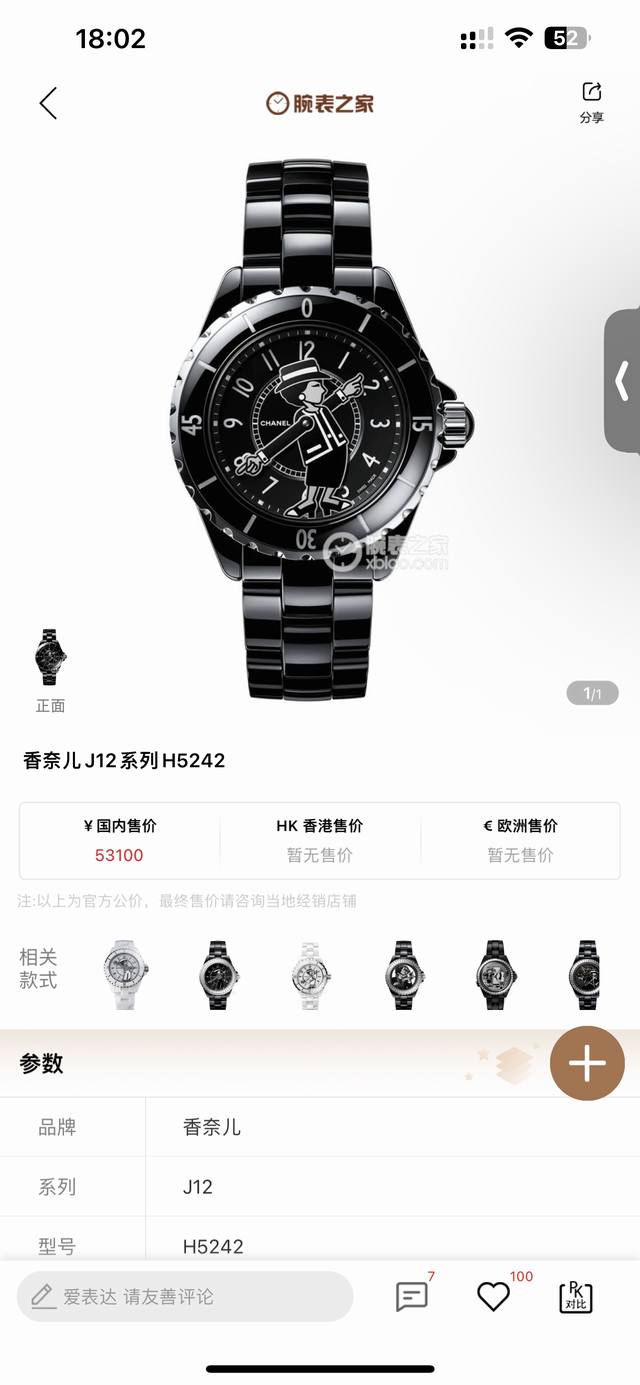Image resolution: width=640 pixels, height=1385 pixels.
Task: Open the comments icon showing 7
Action: [x=412, y=1297]
